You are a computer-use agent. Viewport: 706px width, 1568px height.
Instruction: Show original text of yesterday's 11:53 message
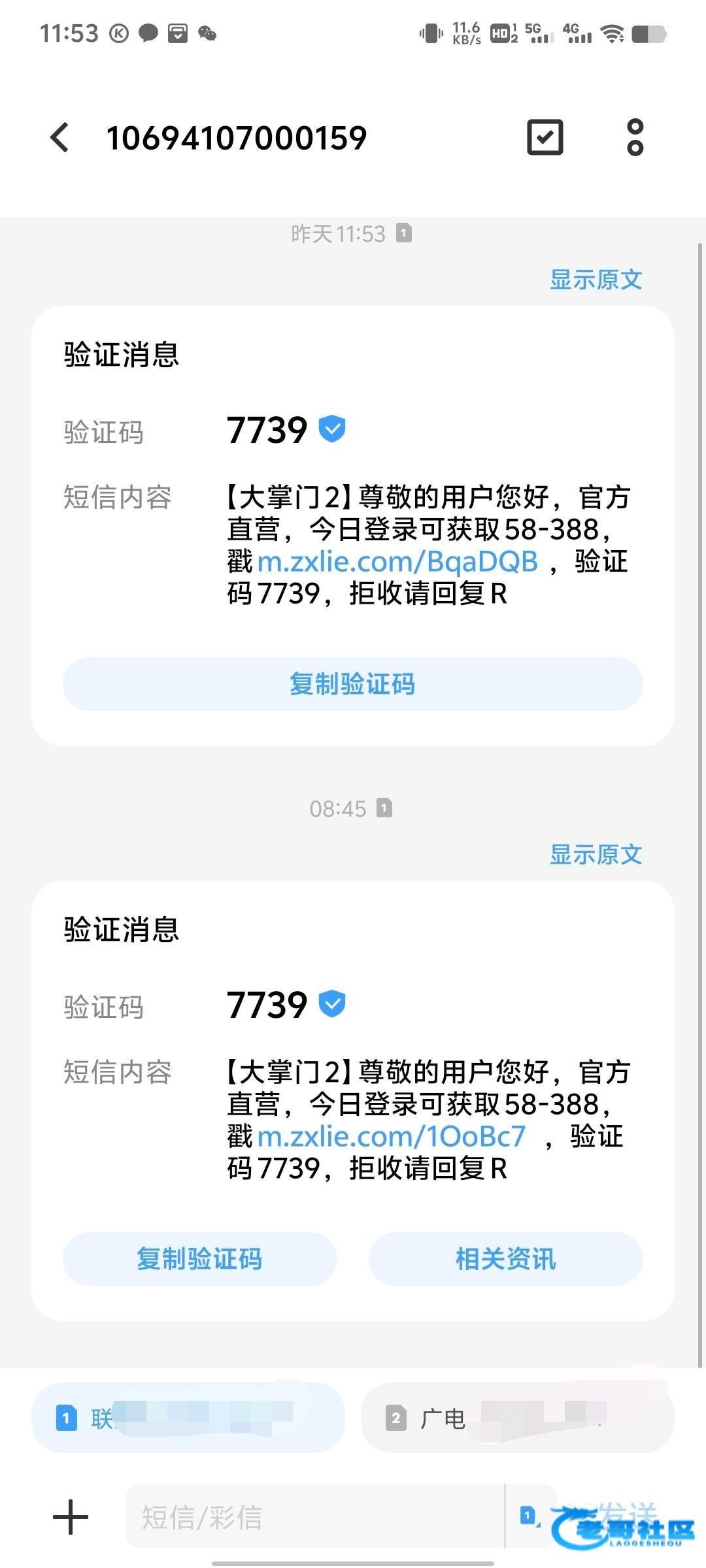point(596,280)
